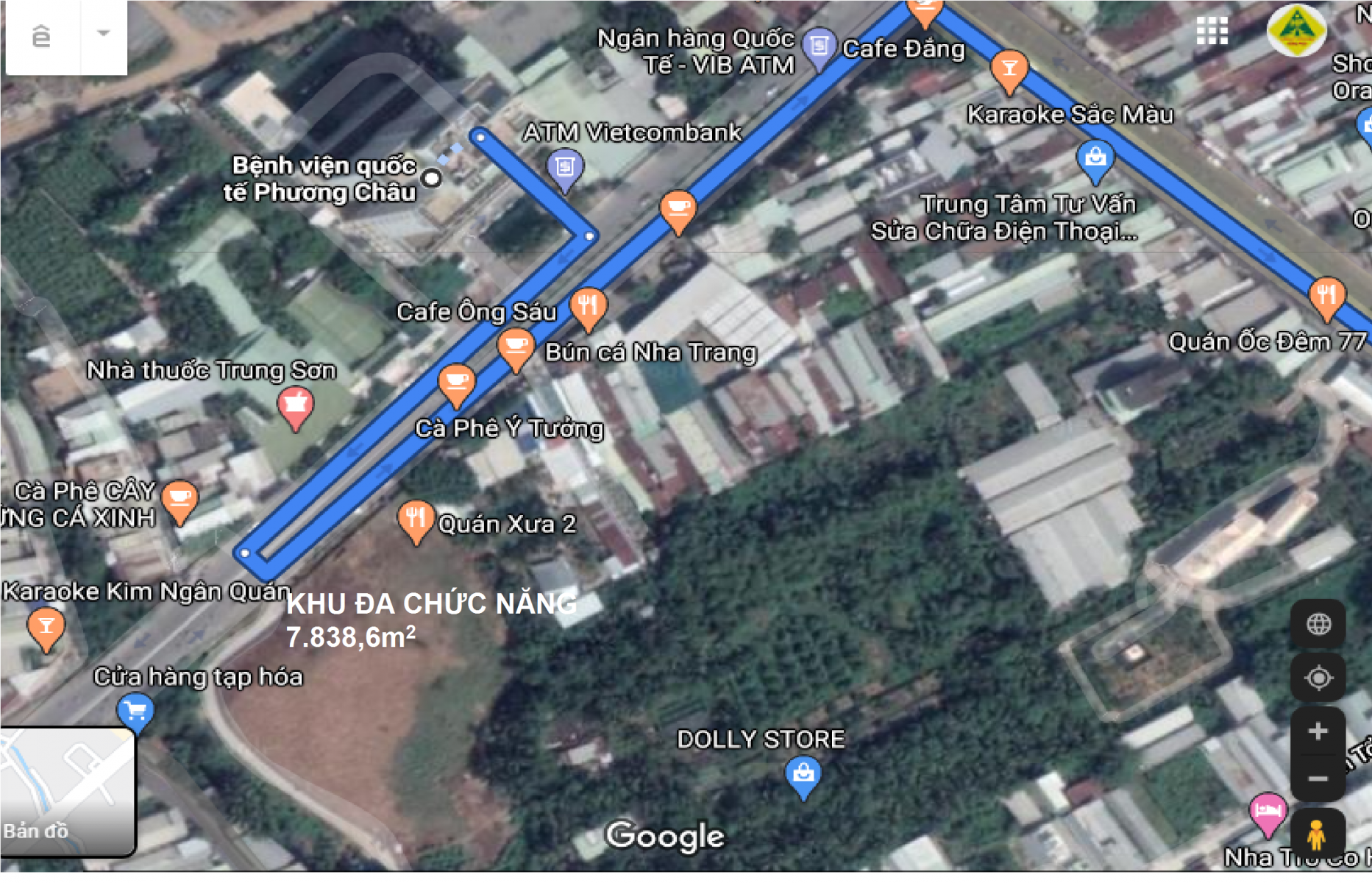Screen dimensions: 1372x883
Task: Center the map on my location
Action: (x=1318, y=678)
